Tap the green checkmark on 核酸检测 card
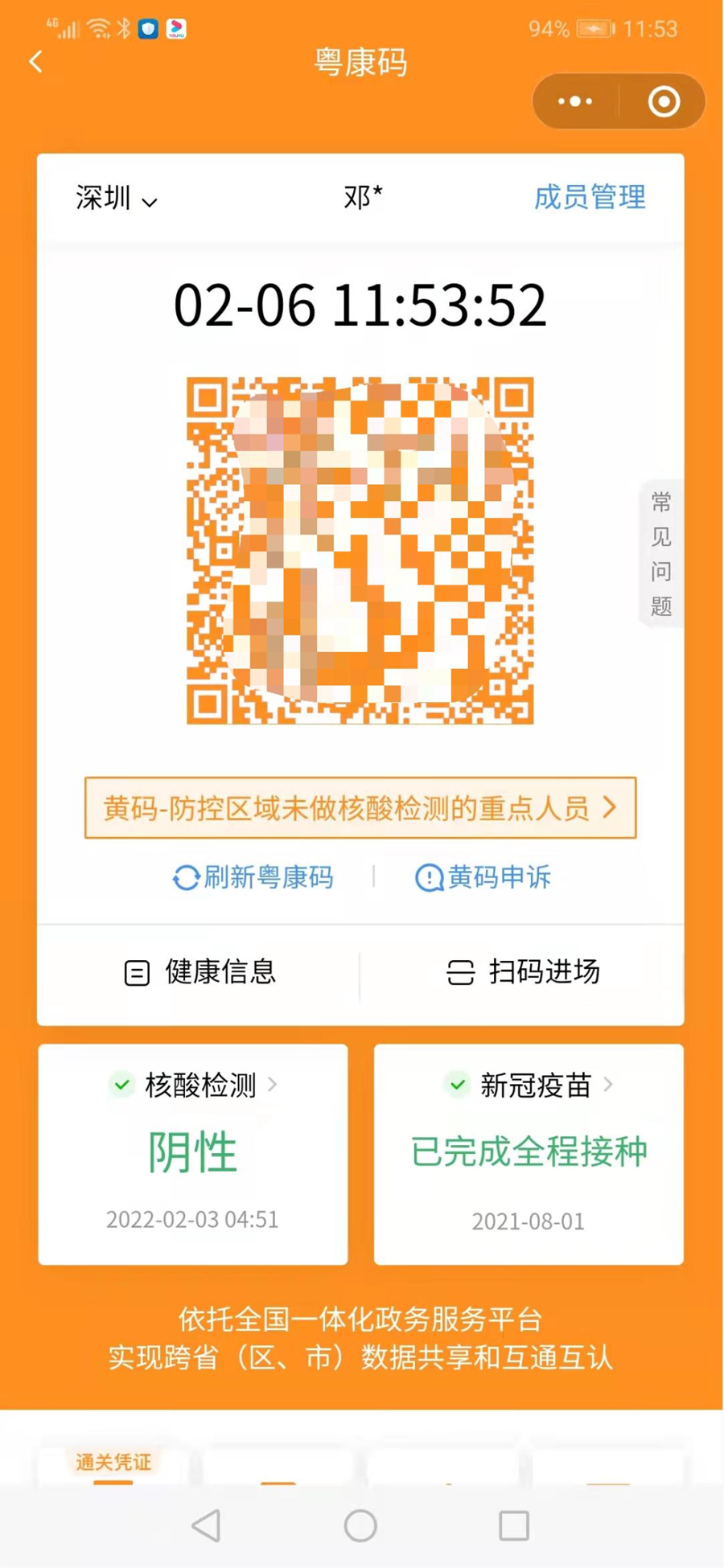The image size is (724, 1568). (121, 1085)
